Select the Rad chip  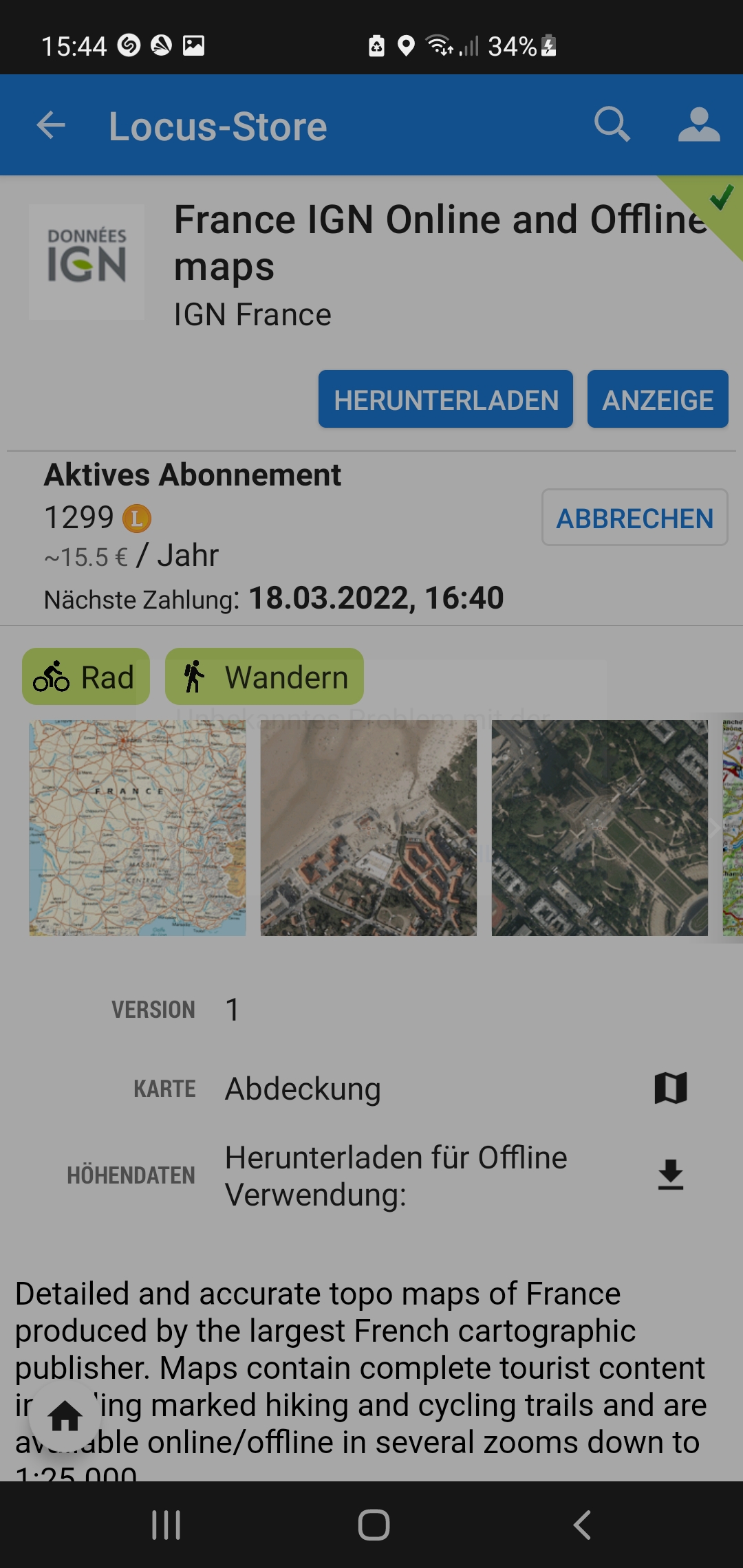[85, 677]
